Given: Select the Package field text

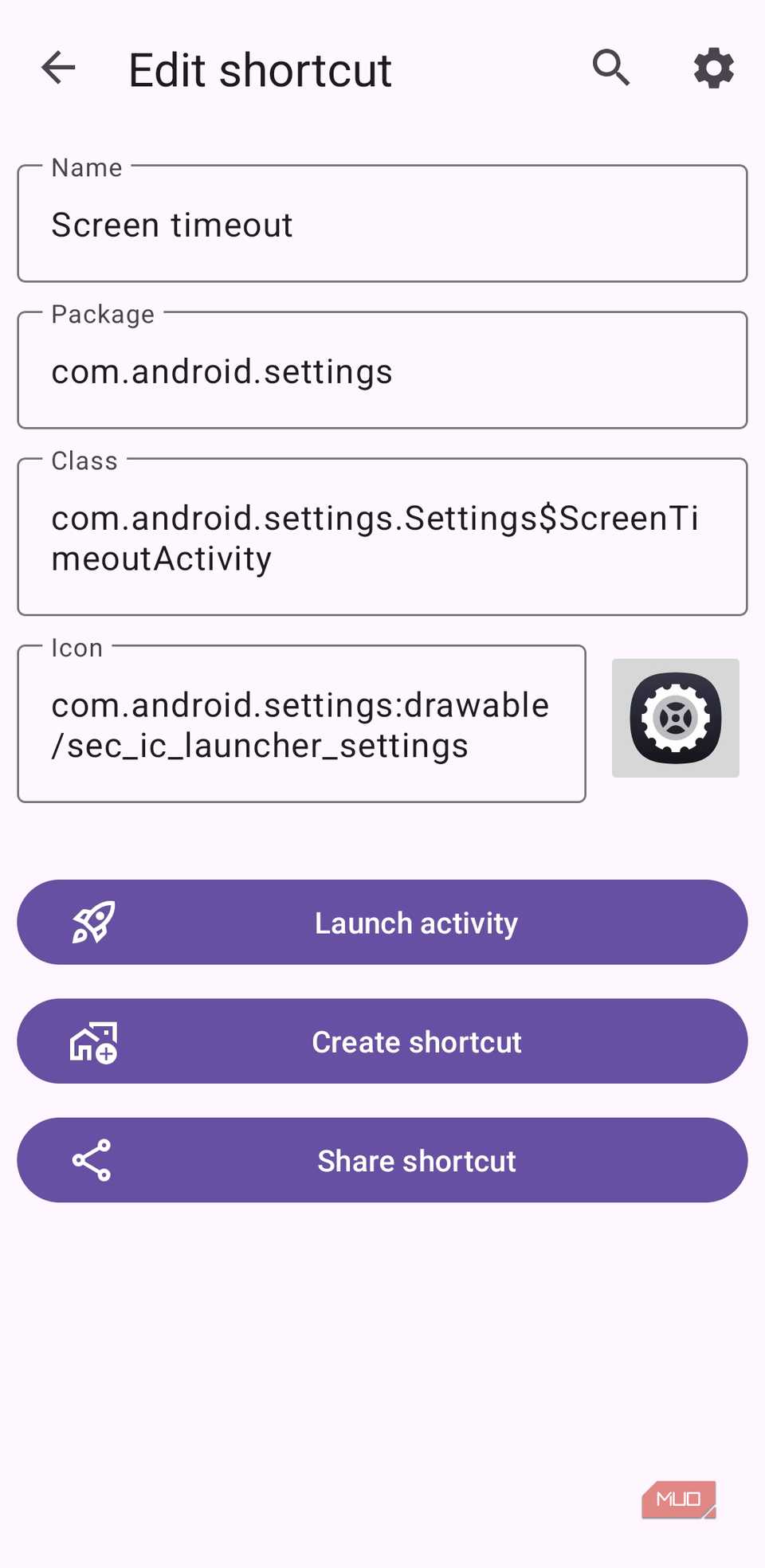Looking at the screenshot, I should [x=382, y=370].
